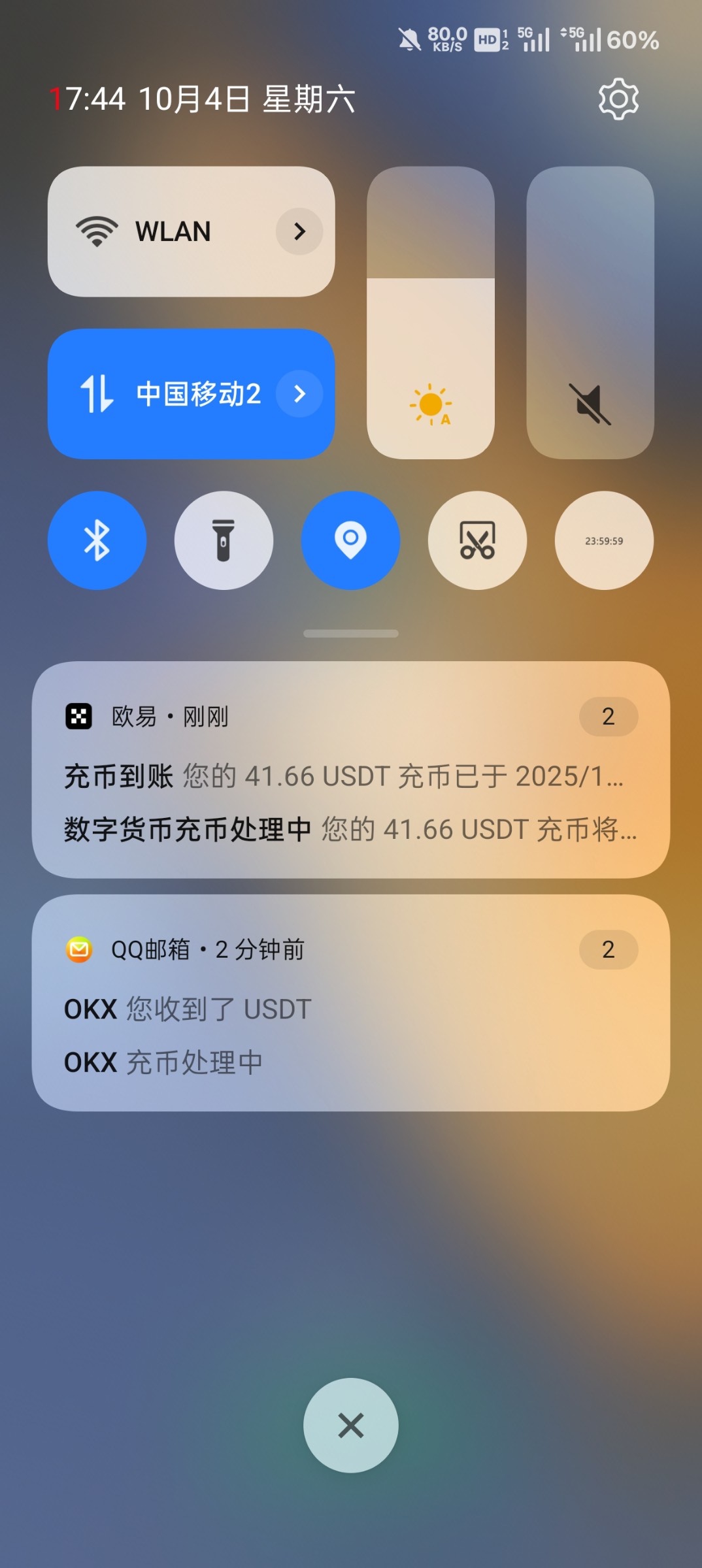Expand 中国移动2 data options arrow

pyautogui.click(x=299, y=394)
